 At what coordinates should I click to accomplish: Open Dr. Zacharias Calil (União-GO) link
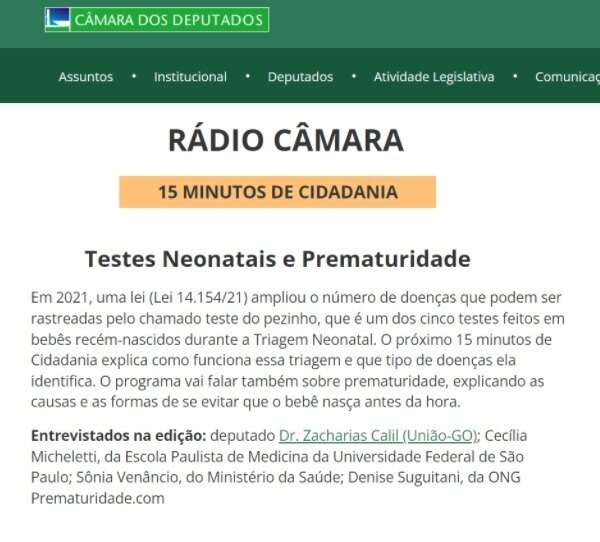pyautogui.click(x=379, y=436)
